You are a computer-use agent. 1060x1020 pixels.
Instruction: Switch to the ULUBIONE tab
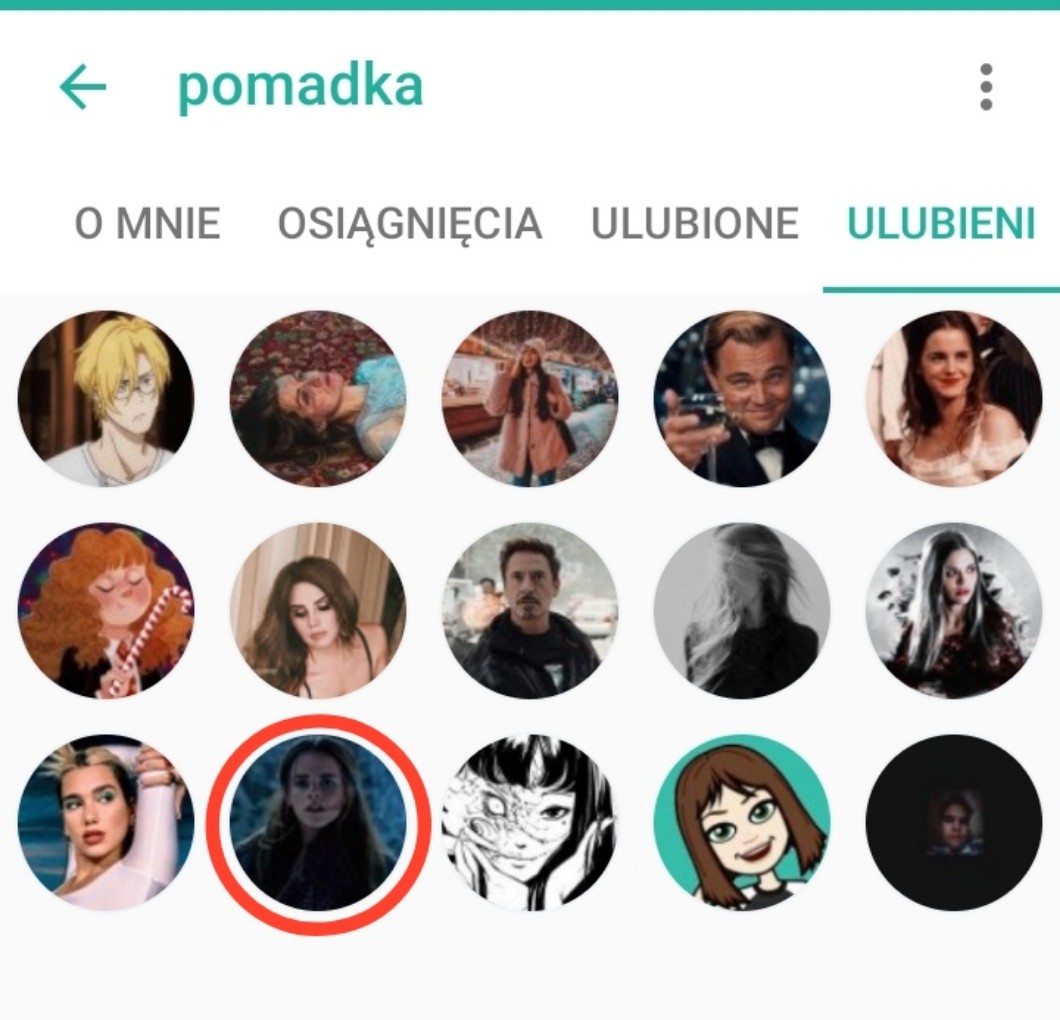(694, 224)
